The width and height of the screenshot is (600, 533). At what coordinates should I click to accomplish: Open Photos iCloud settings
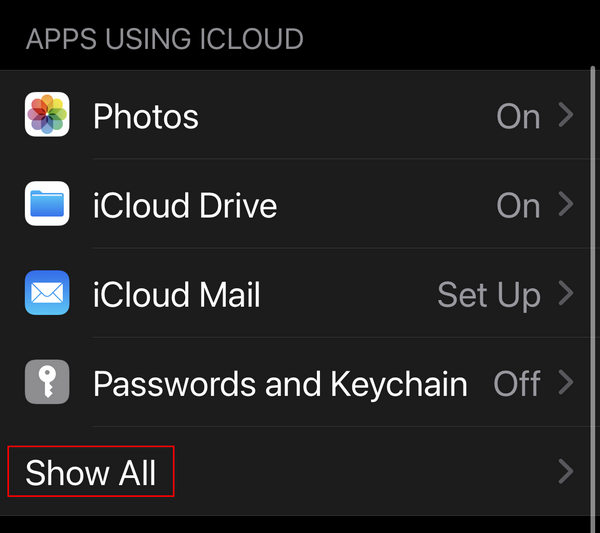click(x=300, y=116)
